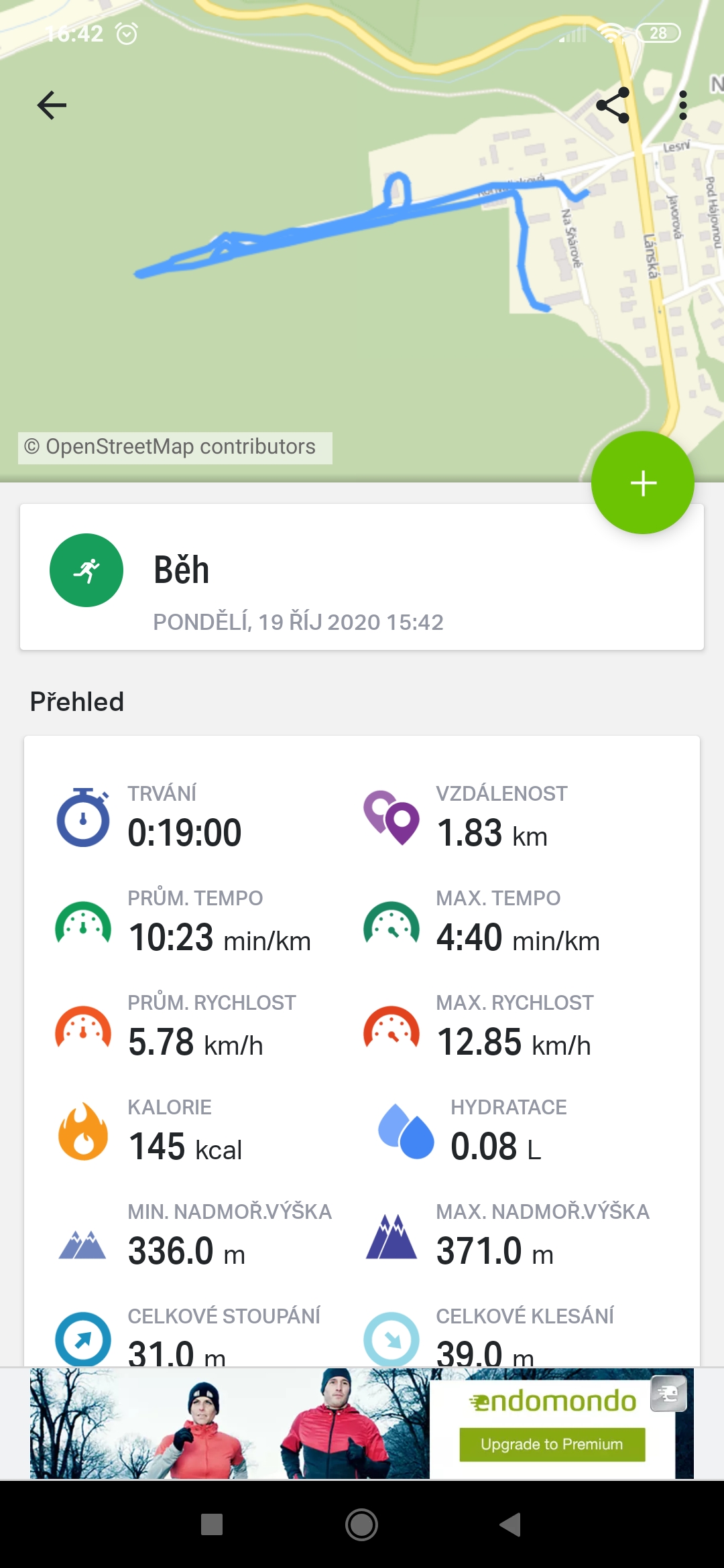This screenshot has width=724, height=1568.
Task: Tap the system home button
Action: [x=361, y=1524]
